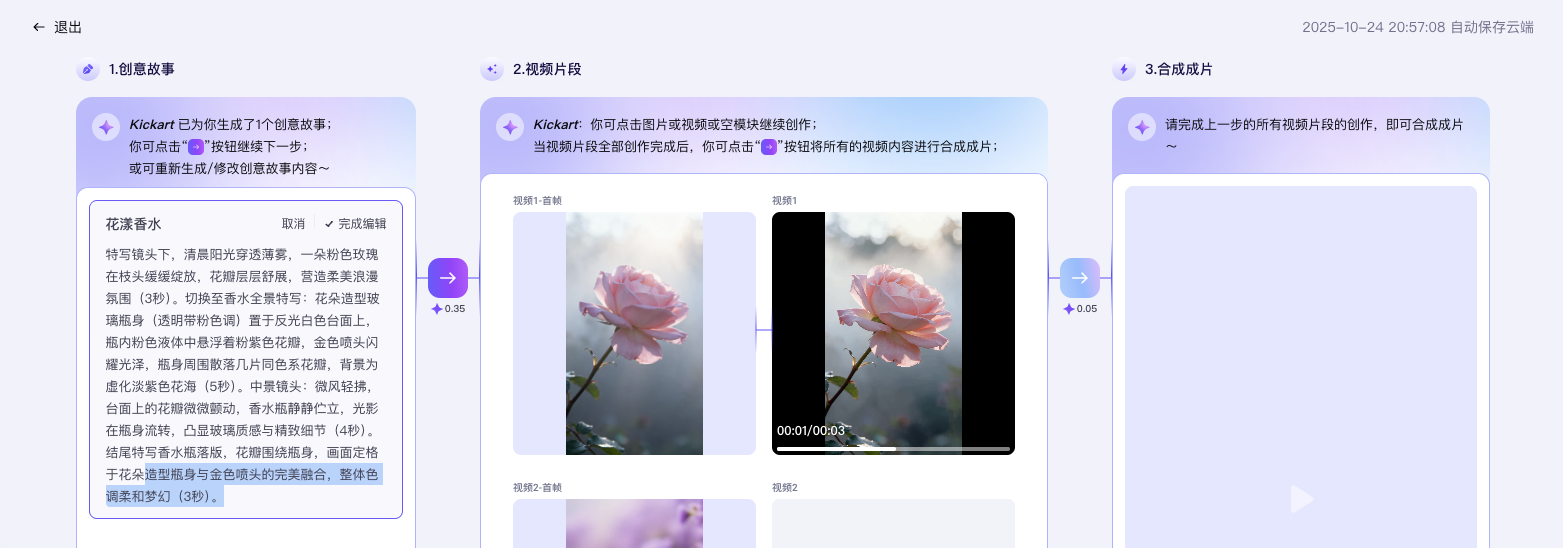Screen dimensions: 1563x548
Task: Confirm the story with 完成编辑
Action: pyautogui.click(x=355, y=224)
